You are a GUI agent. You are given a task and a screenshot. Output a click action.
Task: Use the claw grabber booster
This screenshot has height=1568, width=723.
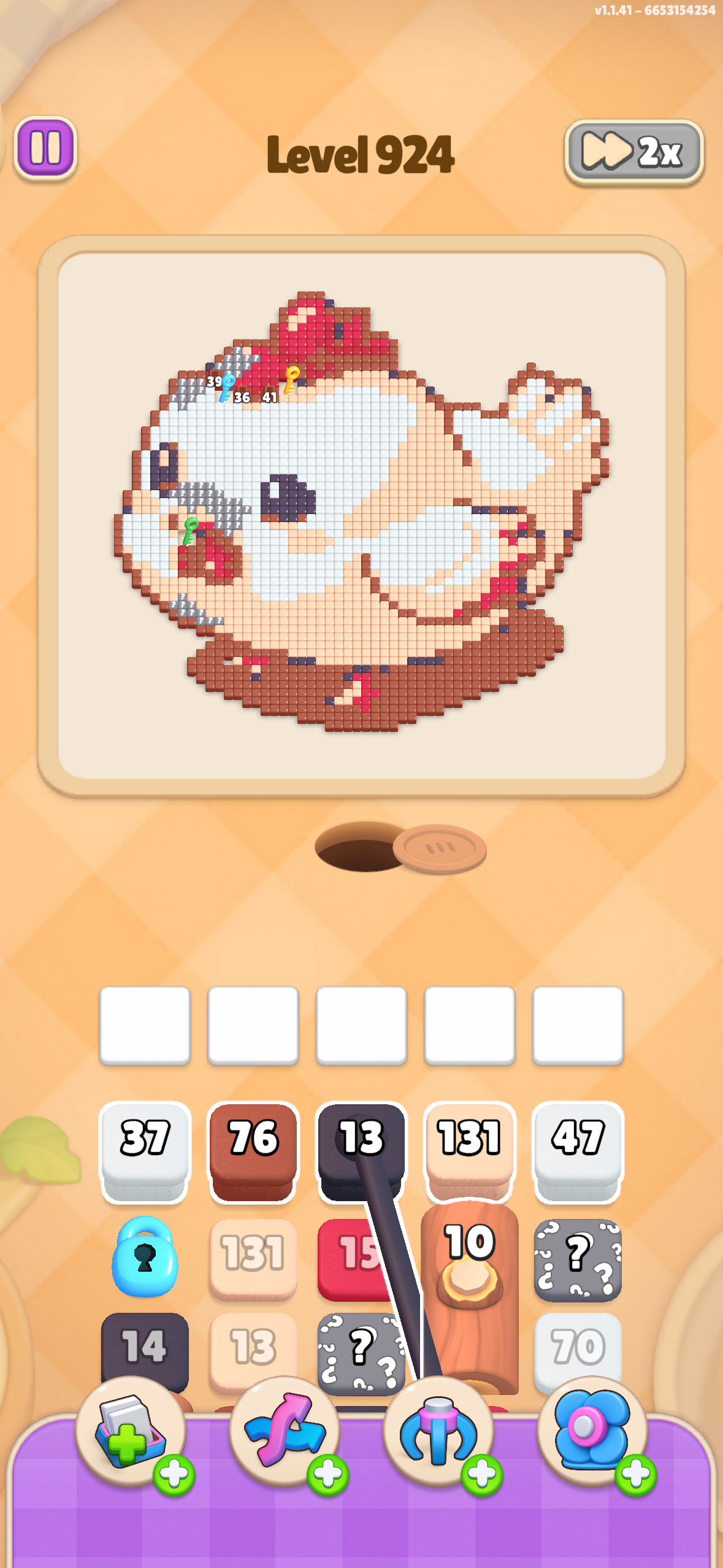point(438,1432)
